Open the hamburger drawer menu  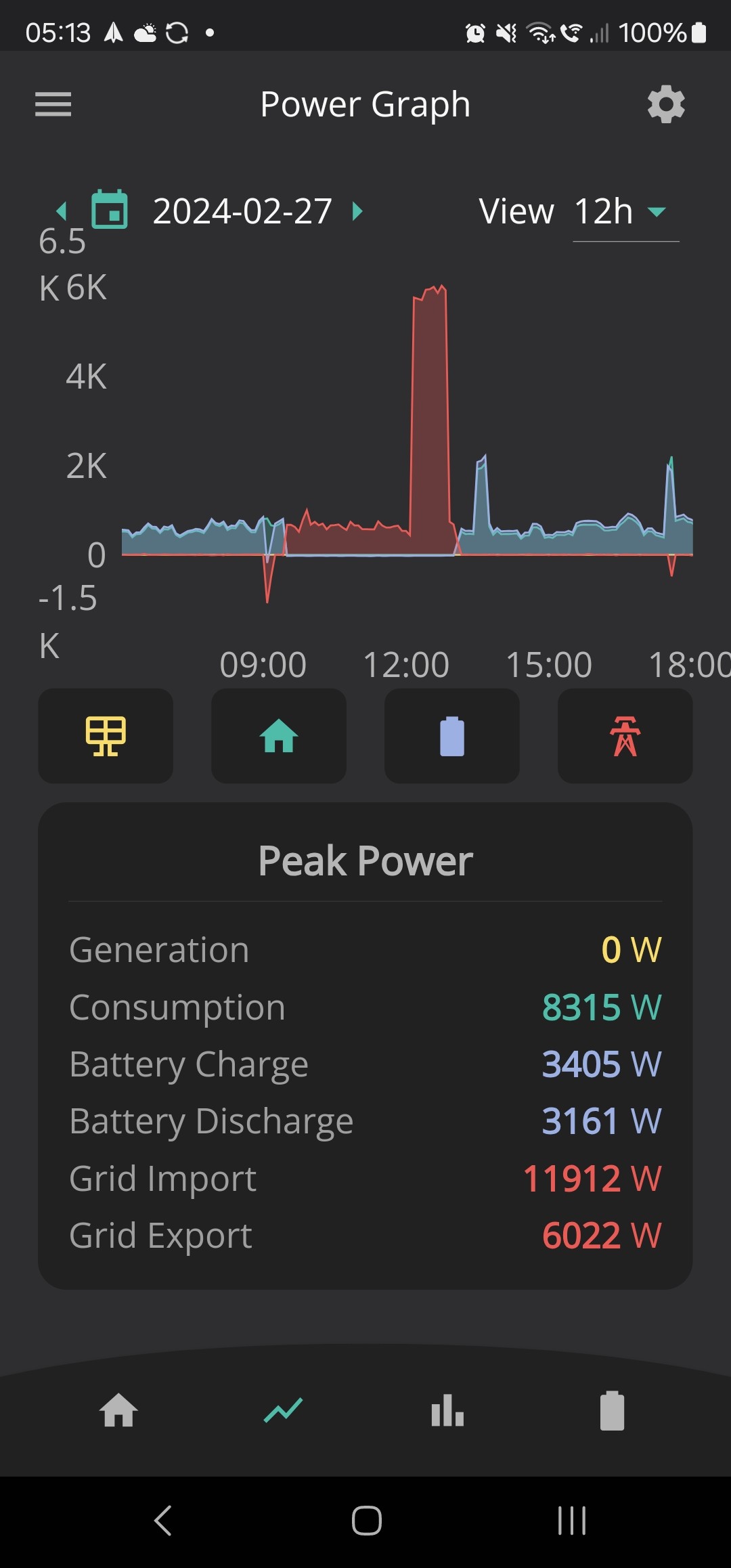tap(53, 104)
